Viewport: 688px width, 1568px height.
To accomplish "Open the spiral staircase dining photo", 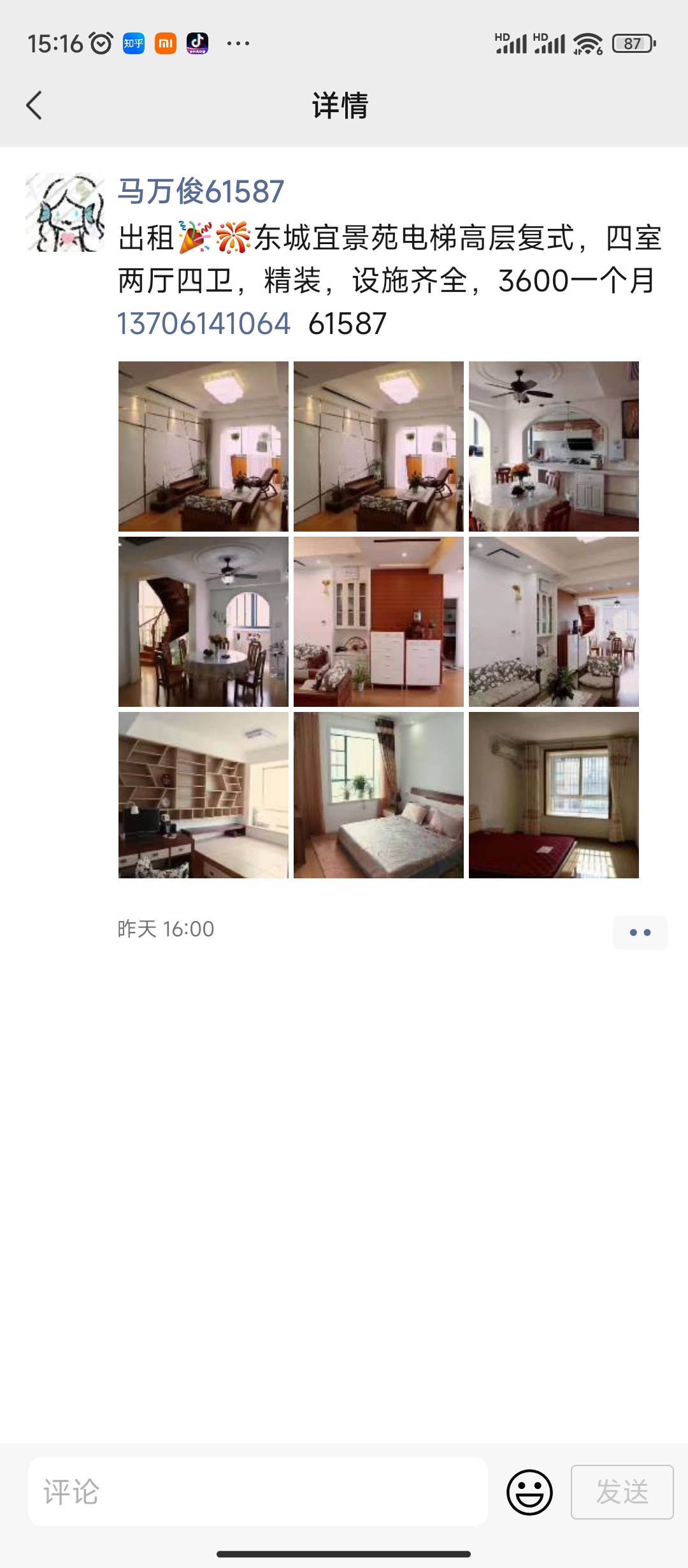I will point(203,621).
